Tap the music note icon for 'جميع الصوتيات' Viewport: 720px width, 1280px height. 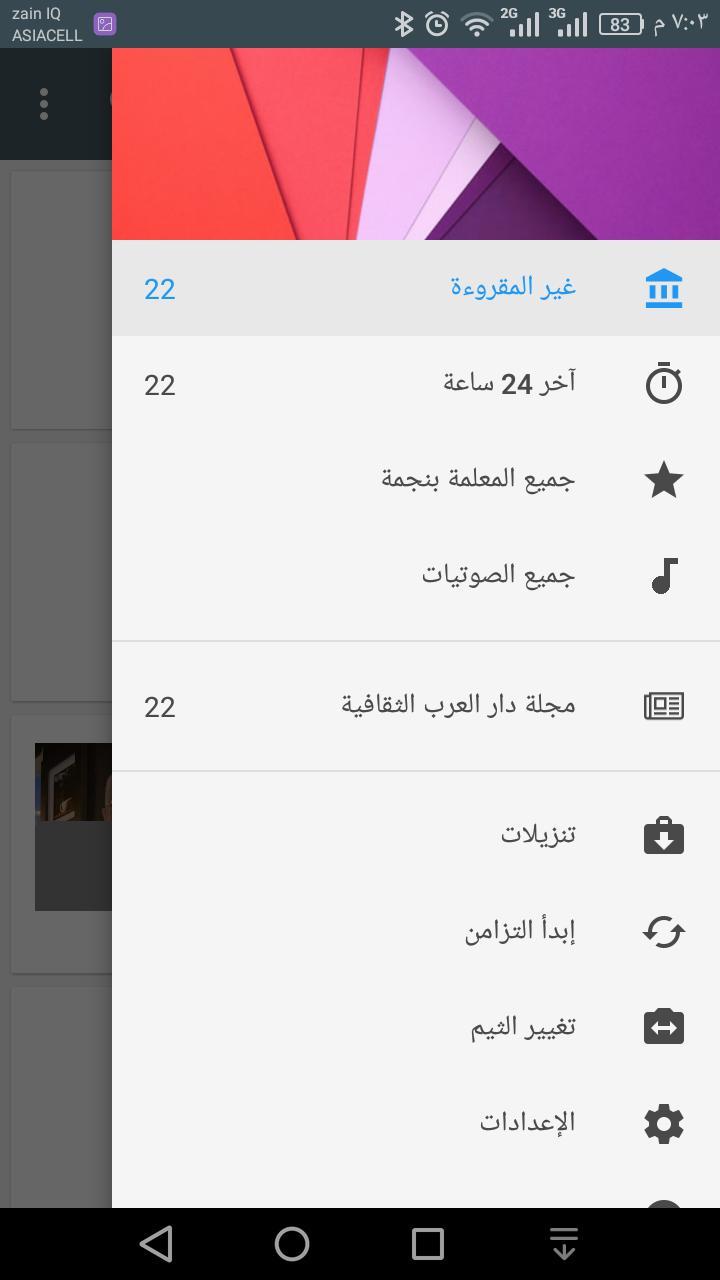(663, 575)
